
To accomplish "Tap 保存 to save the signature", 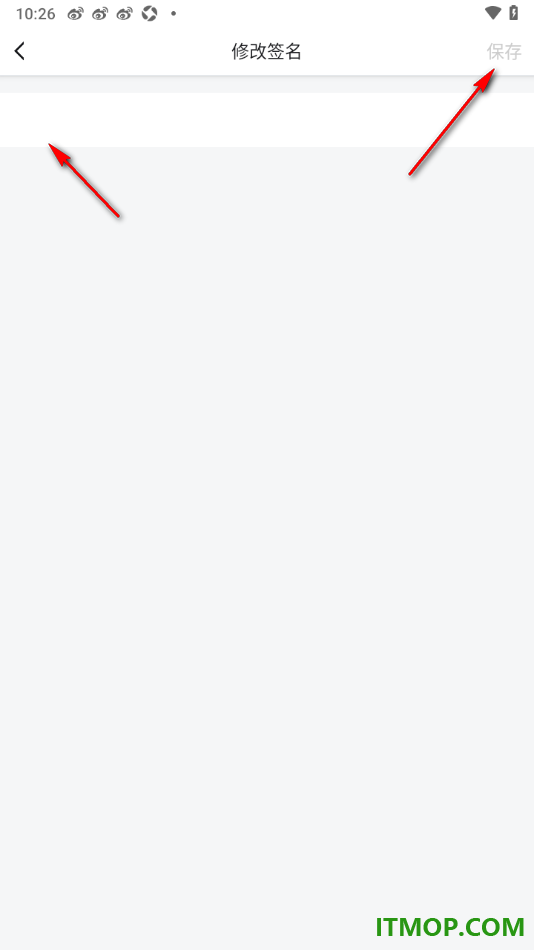I will (x=504, y=52).
